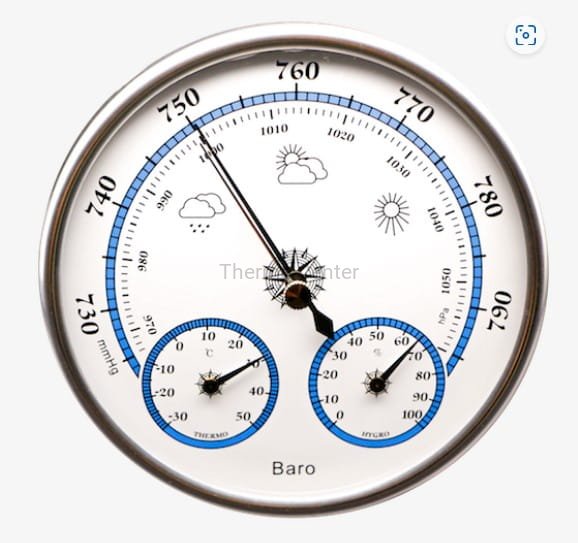Screen dimensions: 578x543
Task: Tap the visual search lens icon
Action: [x=526, y=35]
